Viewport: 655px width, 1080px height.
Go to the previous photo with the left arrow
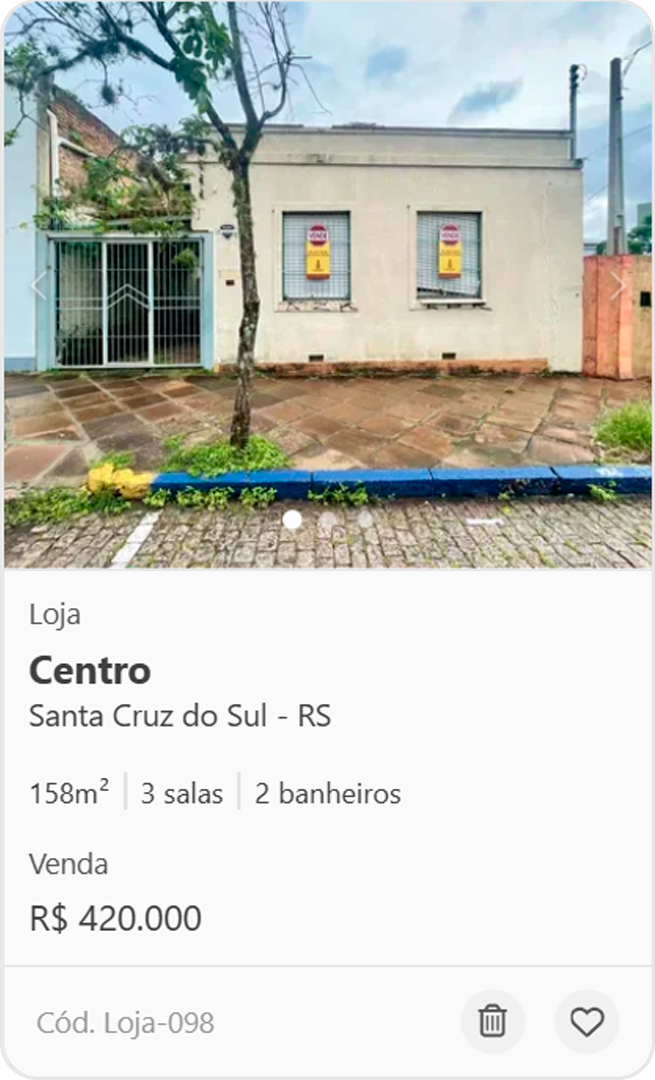38,285
